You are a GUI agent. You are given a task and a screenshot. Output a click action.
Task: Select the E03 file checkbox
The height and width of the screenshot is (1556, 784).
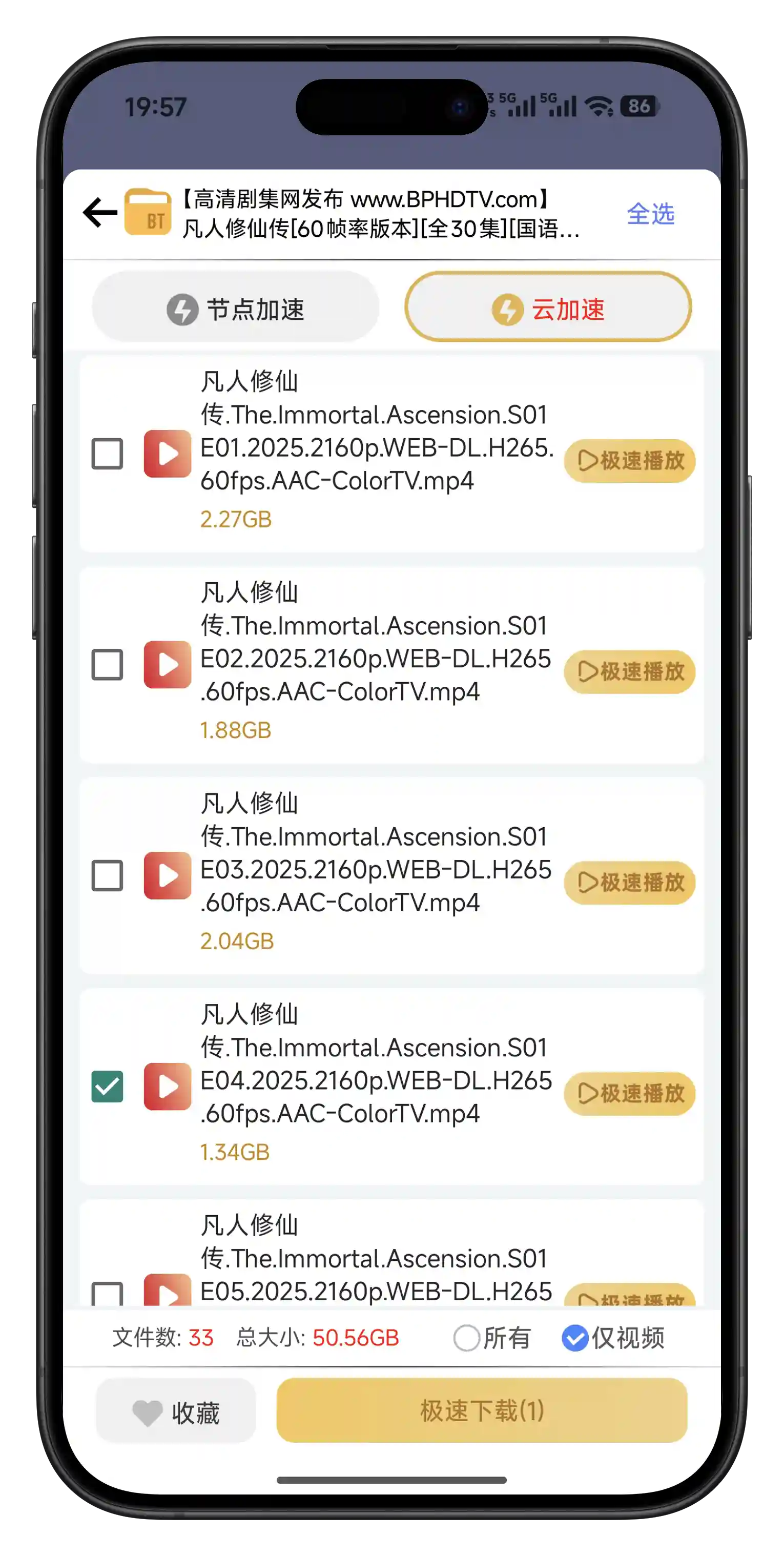(x=108, y=875)
